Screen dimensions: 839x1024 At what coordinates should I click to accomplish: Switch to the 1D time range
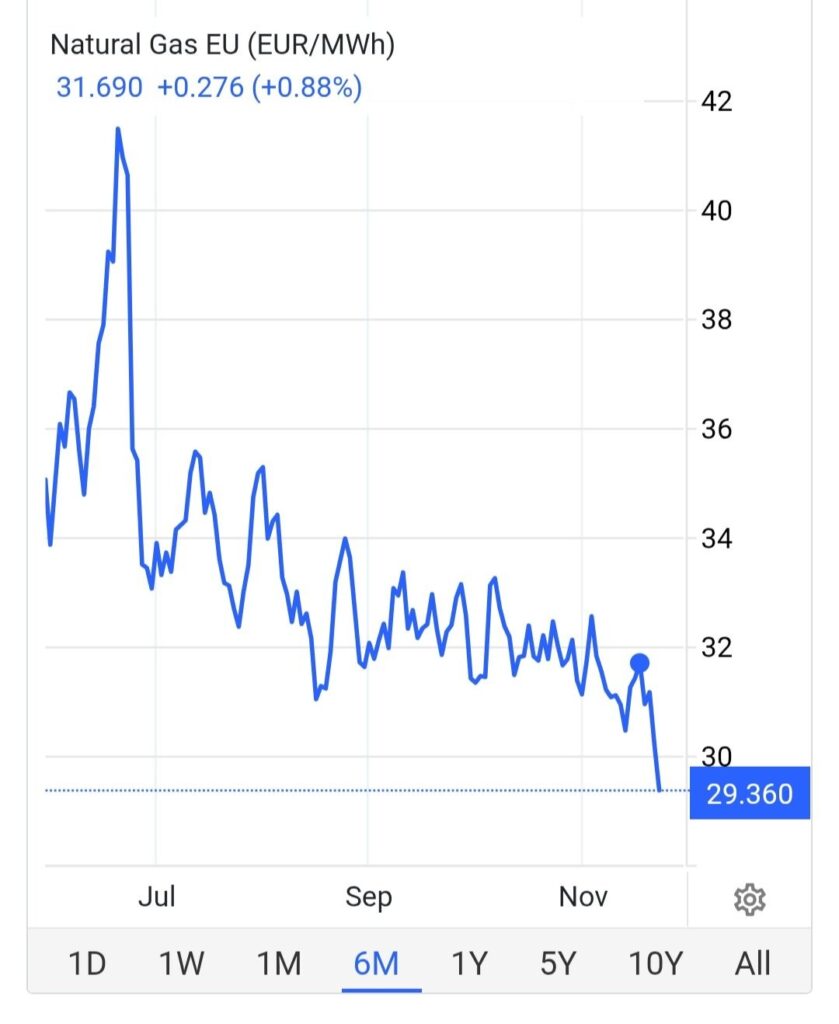(87, 963)
